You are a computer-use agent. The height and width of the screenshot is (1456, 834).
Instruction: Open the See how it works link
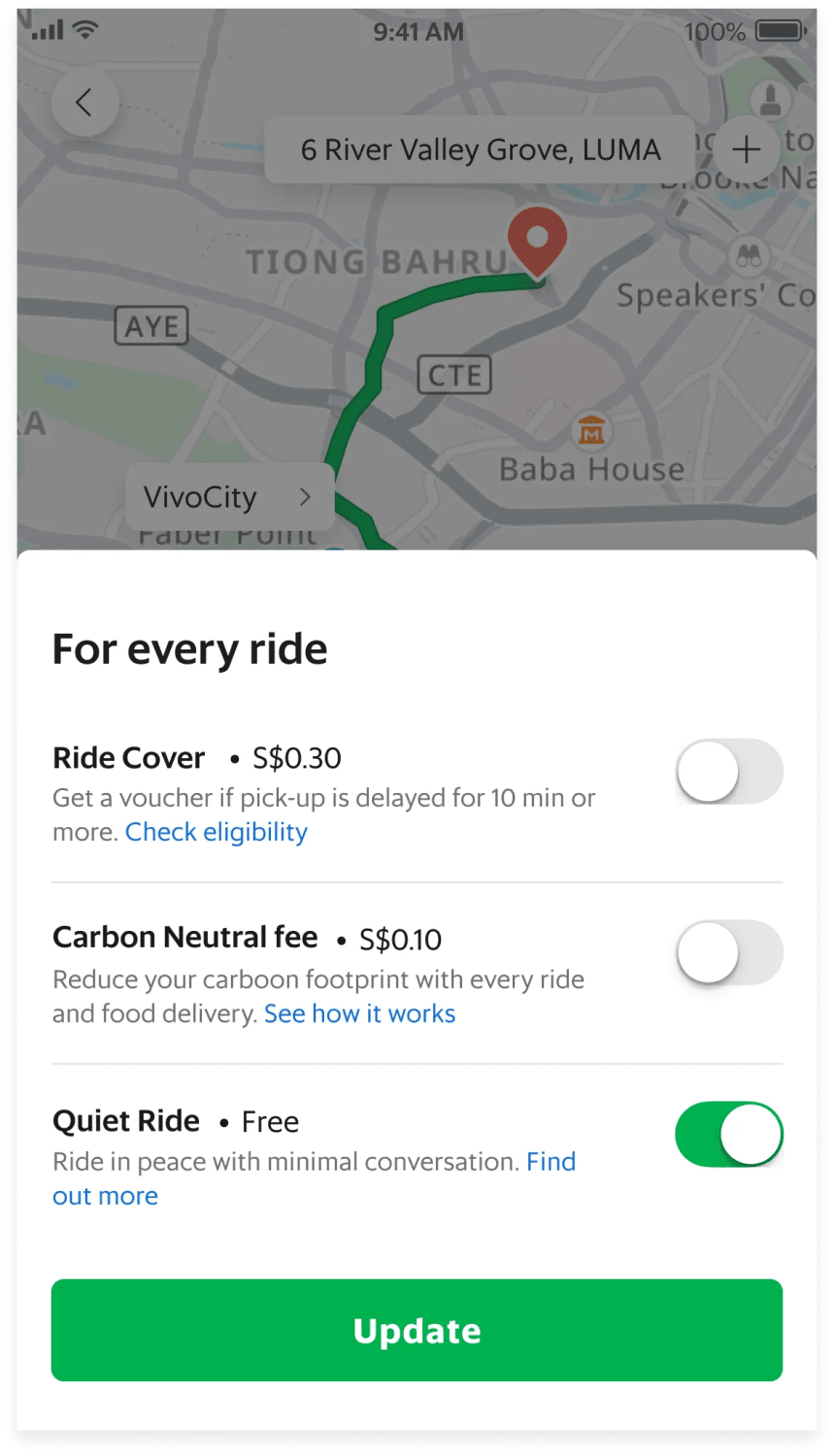[x=359, y=1013]
